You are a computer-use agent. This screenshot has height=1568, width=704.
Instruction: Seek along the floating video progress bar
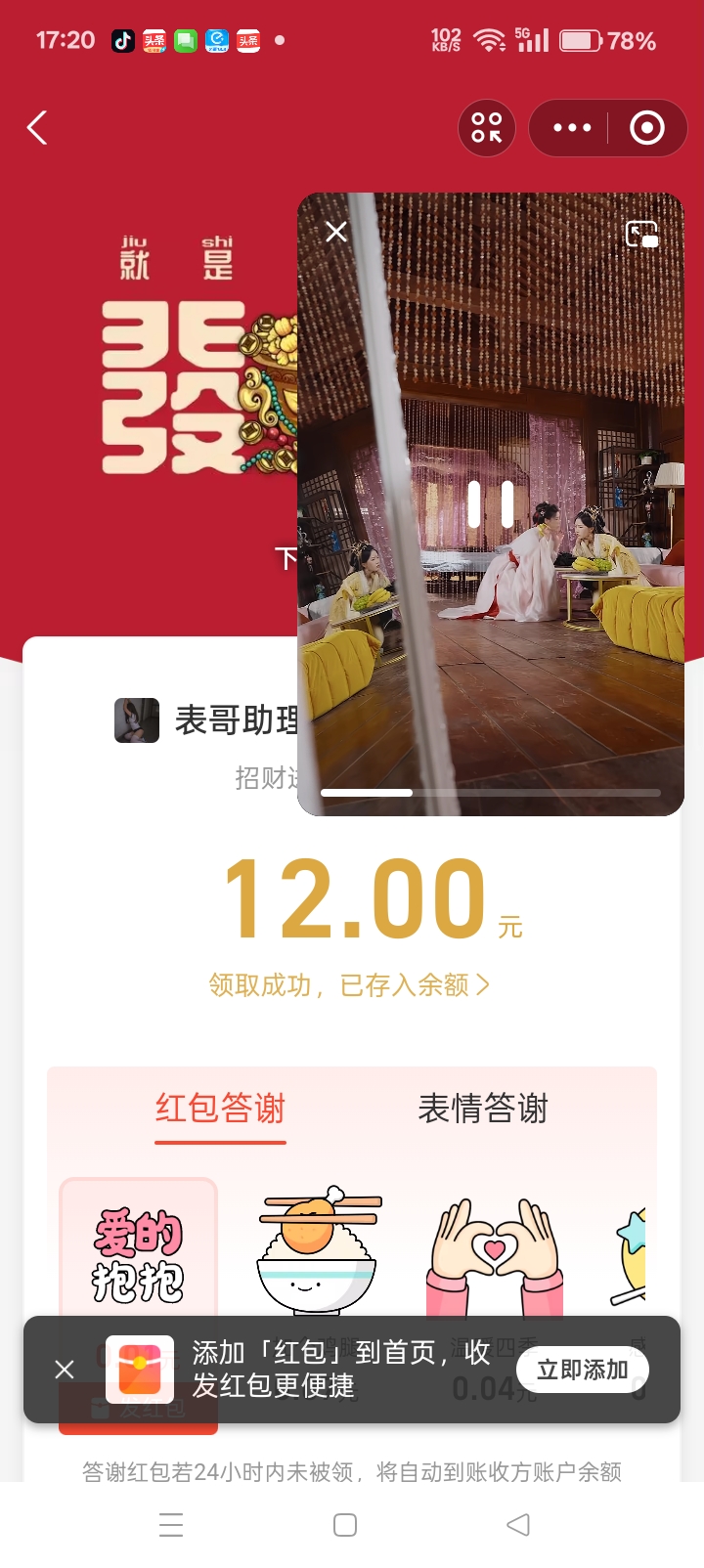pyautogui.click(x=490, y=792)
